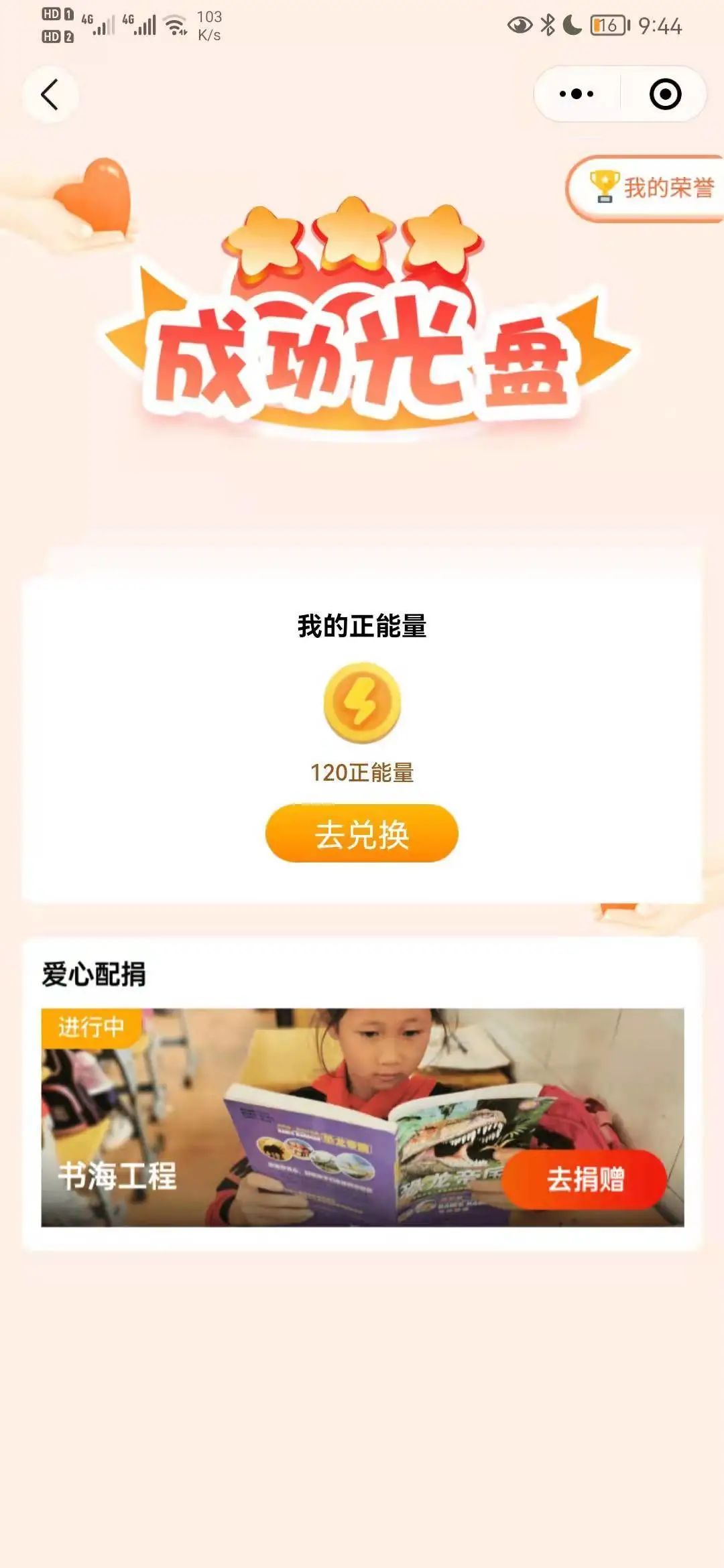Open the mini program three-dot menu

[x=577, y=94]
